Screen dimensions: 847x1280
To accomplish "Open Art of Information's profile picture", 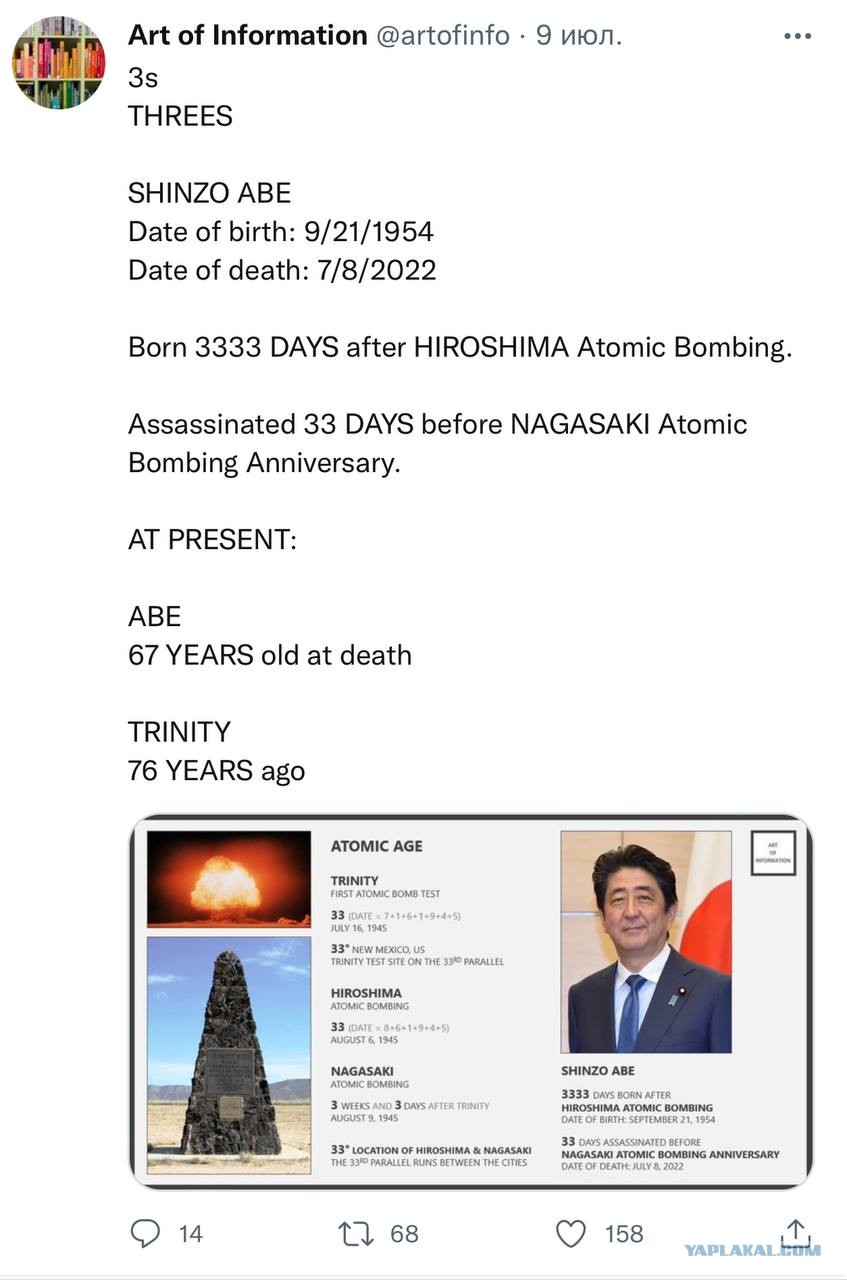I will (x=58, y=62).
